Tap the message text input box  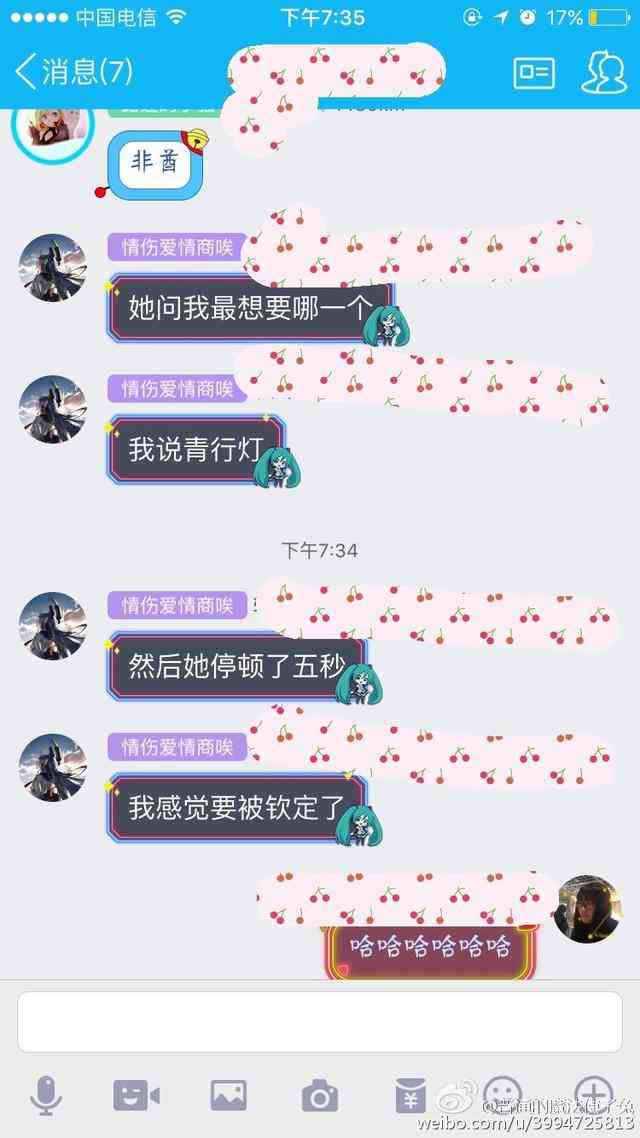pyautogui.click(x=320, y=1021)
